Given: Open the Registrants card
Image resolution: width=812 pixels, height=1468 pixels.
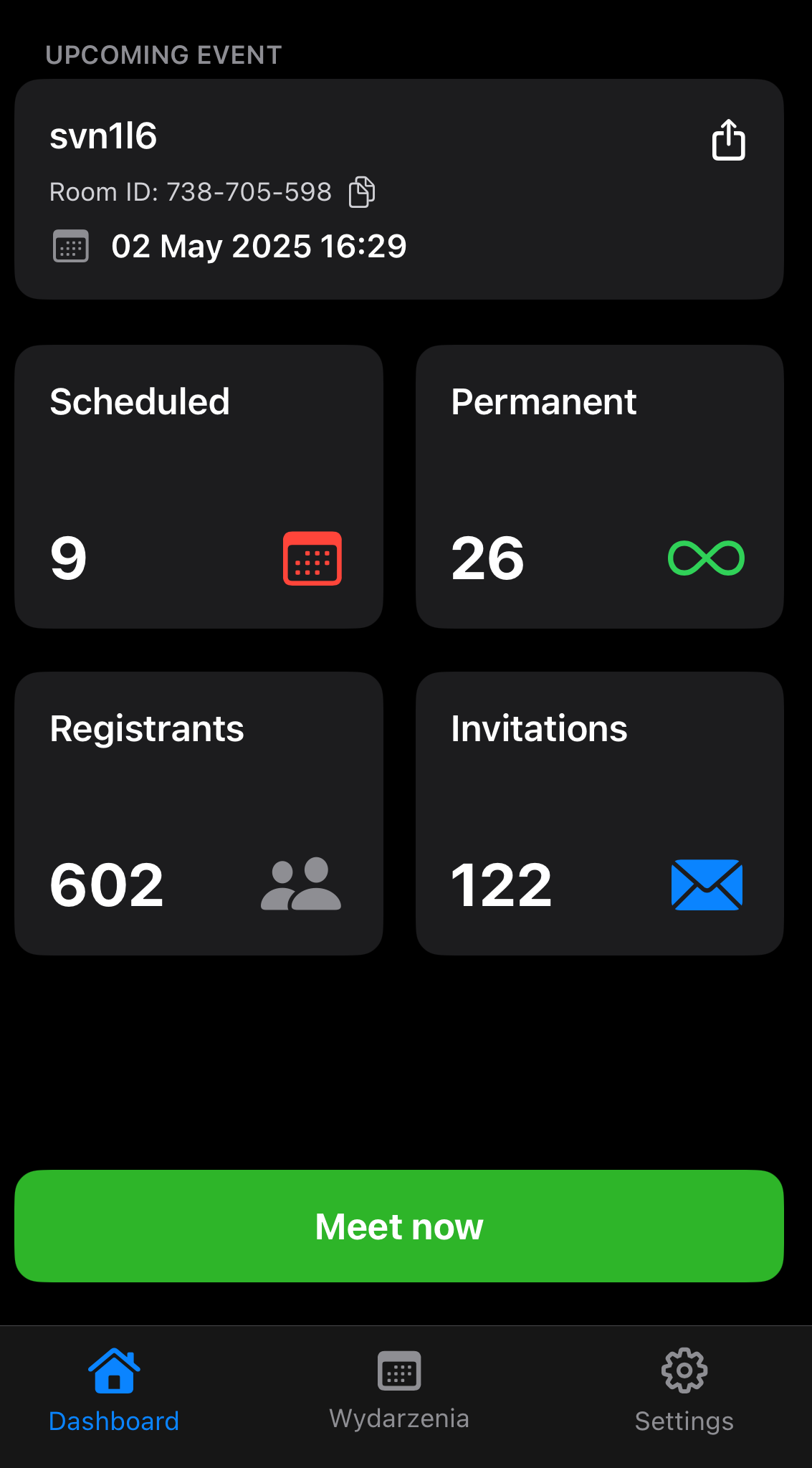Looking at the screenshot, I should click(x=199, y=813).
